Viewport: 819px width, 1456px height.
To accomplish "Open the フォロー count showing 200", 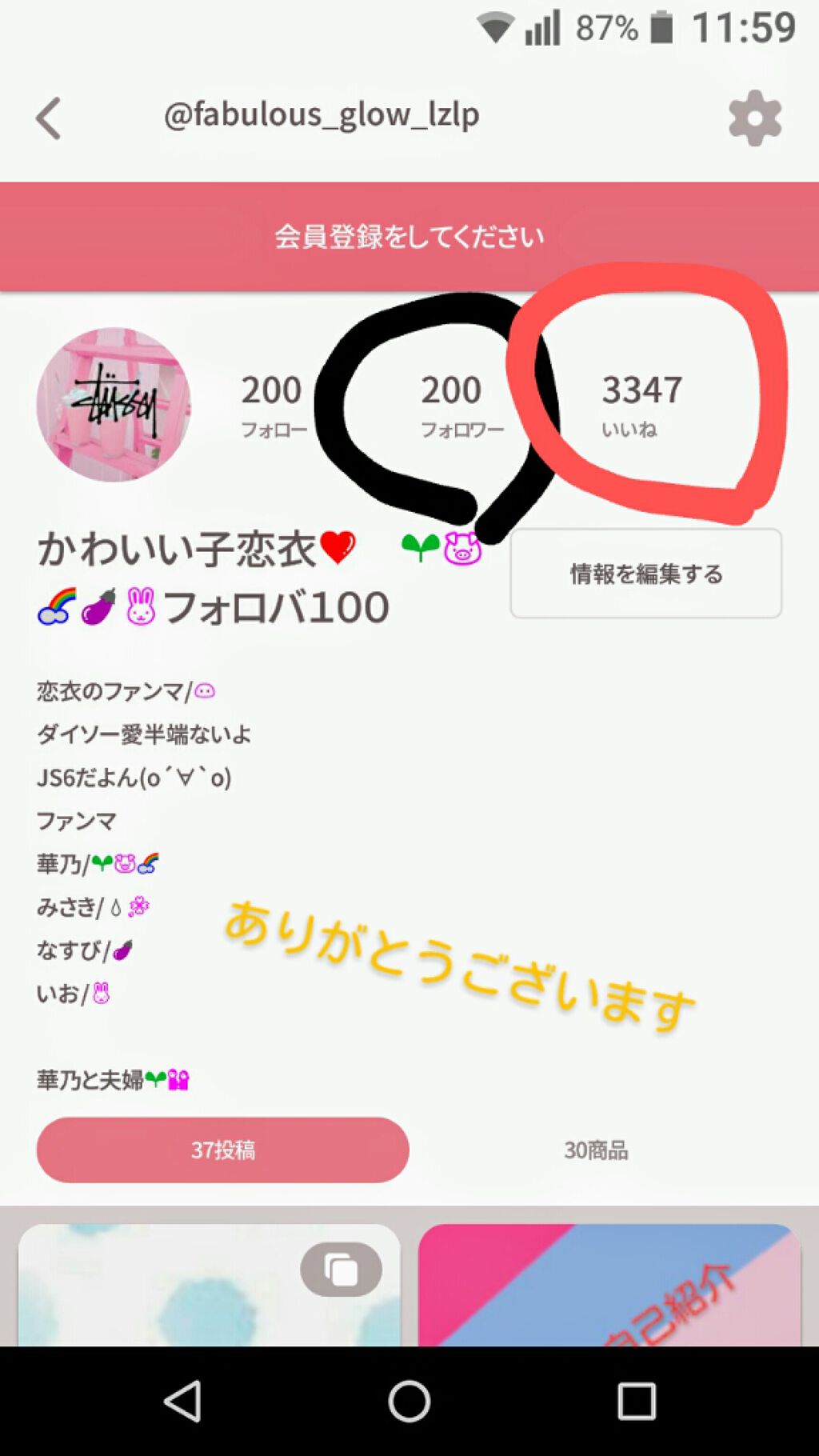I will (x=271, y=404).
